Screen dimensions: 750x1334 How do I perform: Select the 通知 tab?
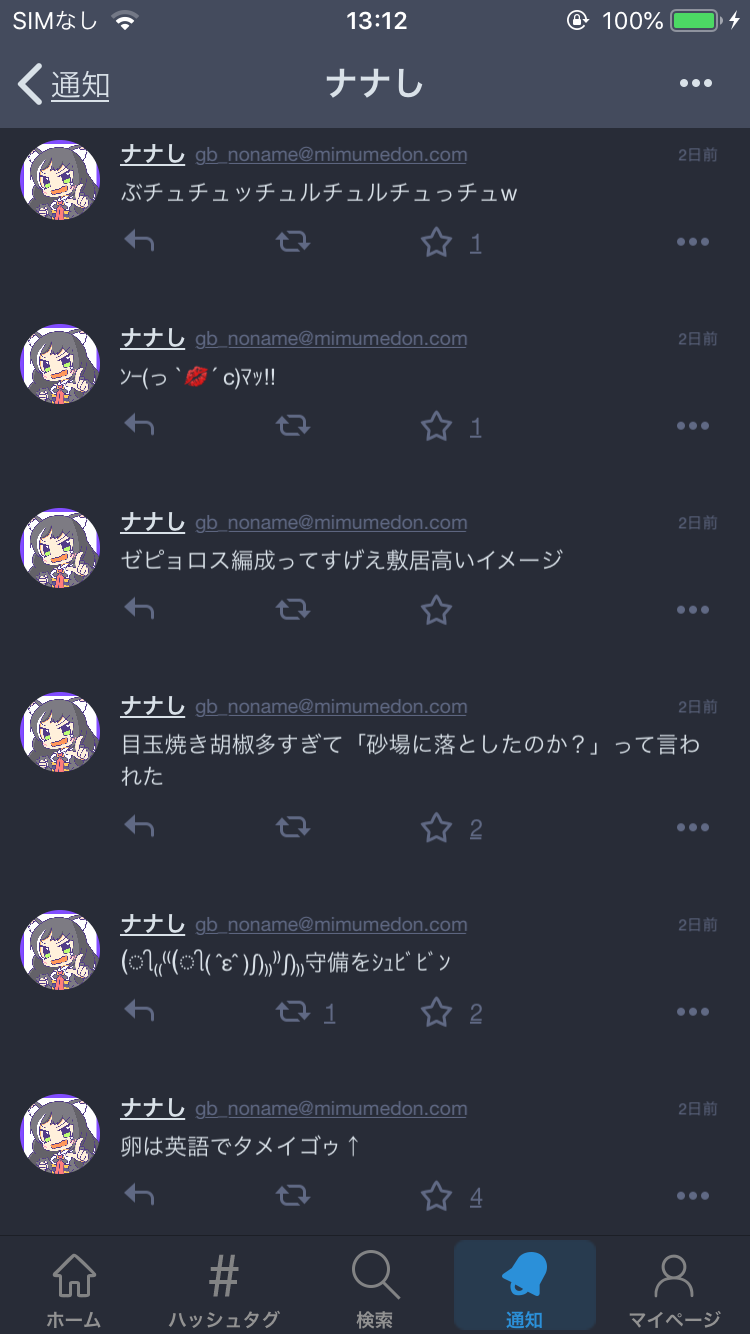524,1289
